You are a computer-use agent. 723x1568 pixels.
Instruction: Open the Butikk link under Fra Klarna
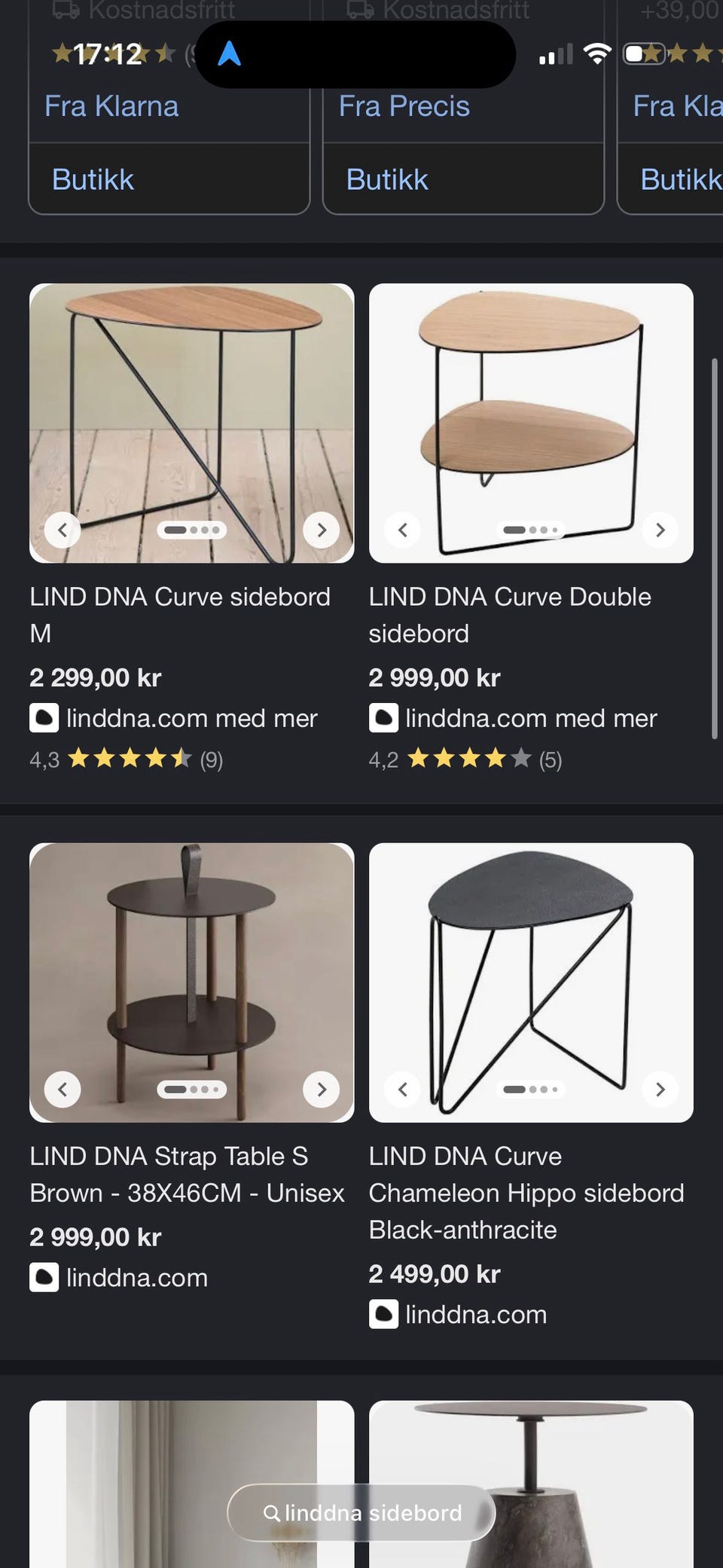pos(93,180)
